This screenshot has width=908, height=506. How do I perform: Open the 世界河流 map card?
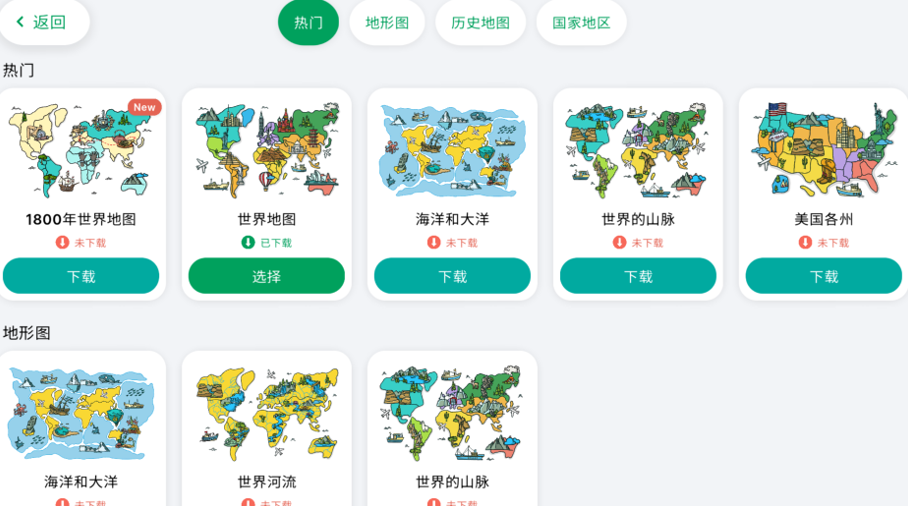point(266,415)
